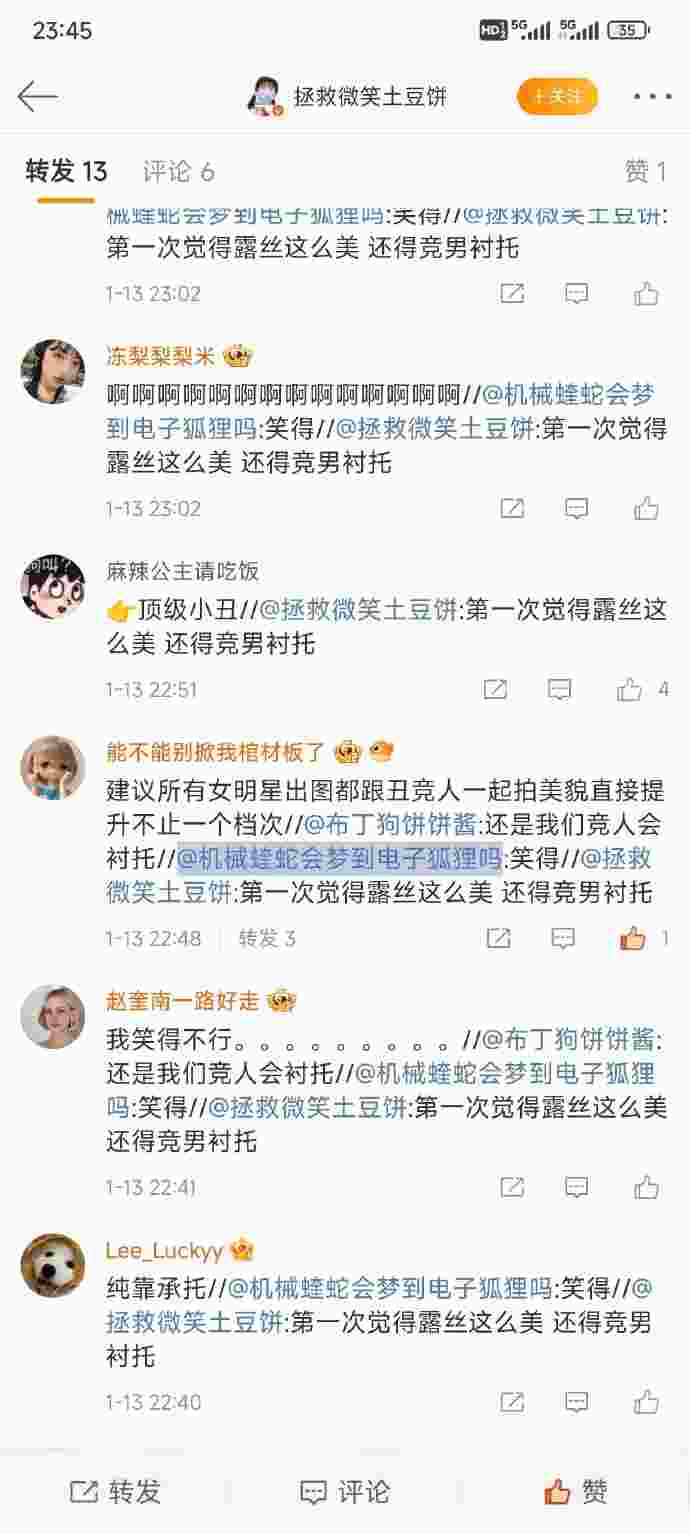The image size is (690, 1534).
Task: Tap the bottom 赞 like button
Action: [575, 1492]
